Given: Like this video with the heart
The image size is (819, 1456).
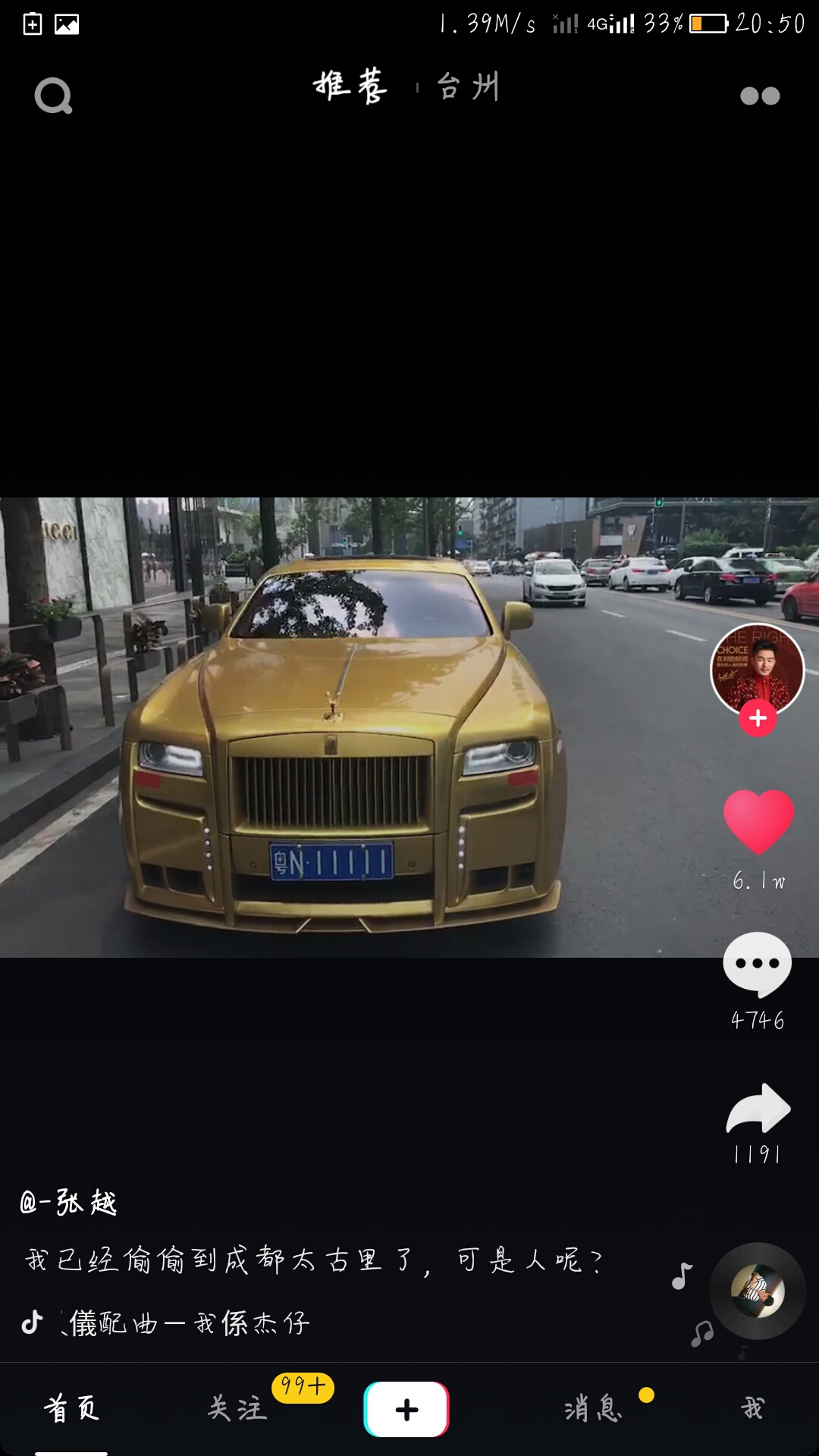Looking at the screenshot, I should (758, 821).
